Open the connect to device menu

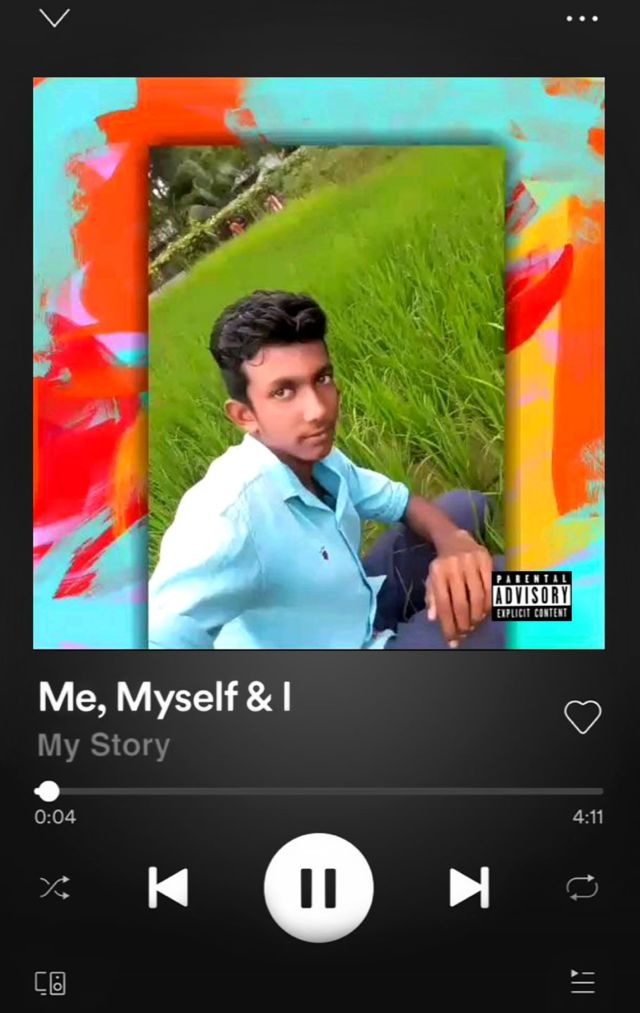coord(50,983)
